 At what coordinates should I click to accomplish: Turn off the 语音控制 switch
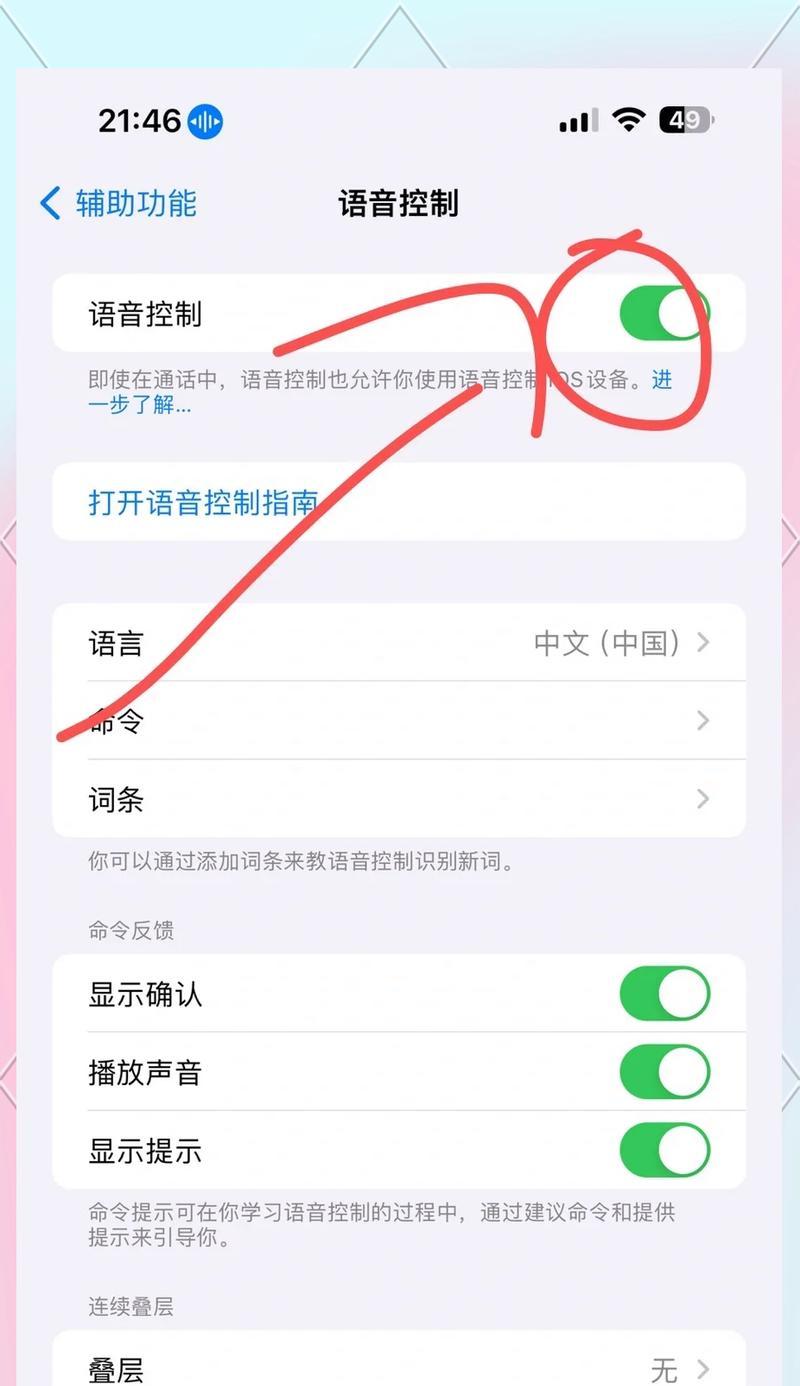(664, 314)
